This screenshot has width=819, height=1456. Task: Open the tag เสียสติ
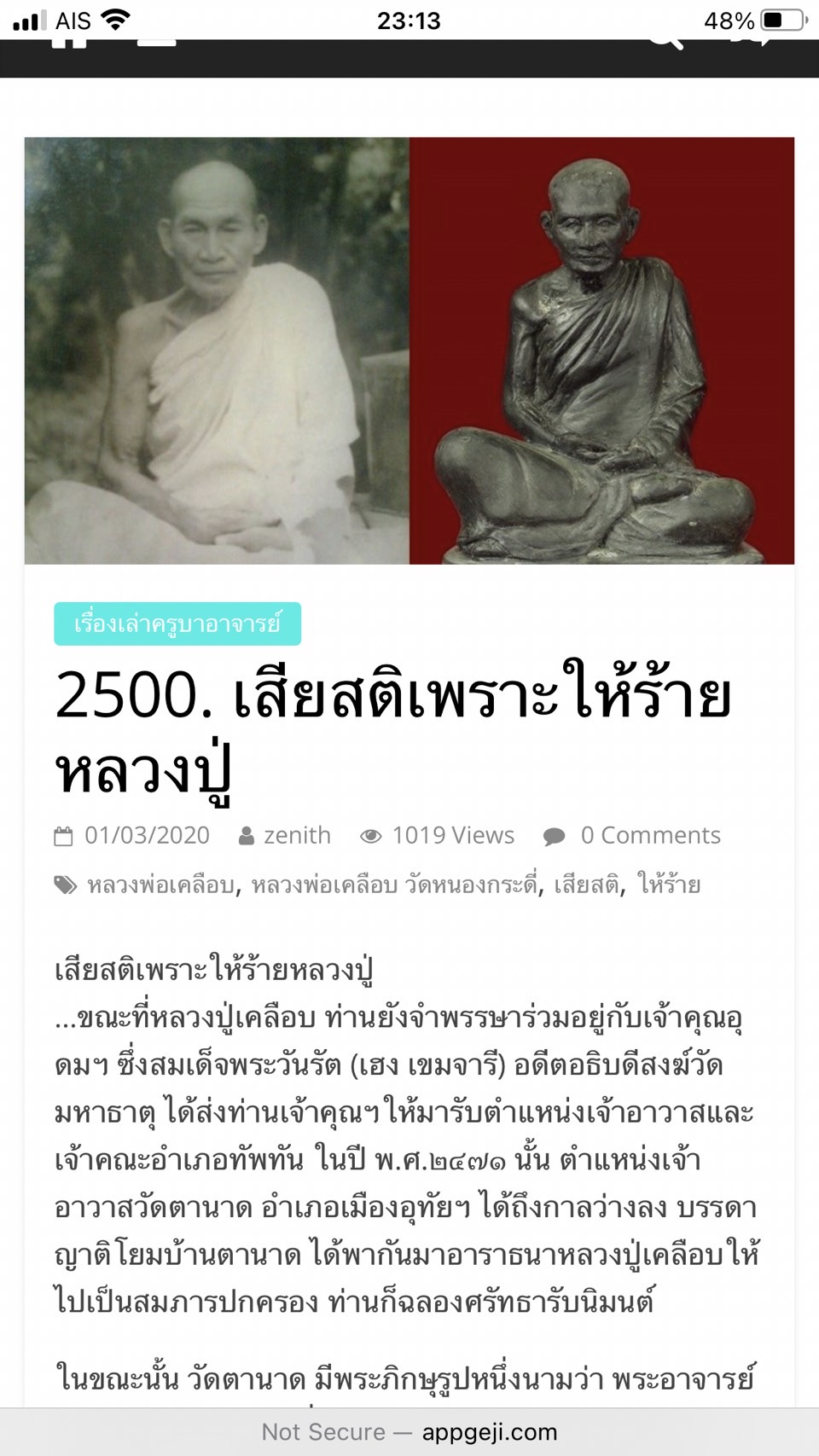pyautogui.click(x=587, y=885)
